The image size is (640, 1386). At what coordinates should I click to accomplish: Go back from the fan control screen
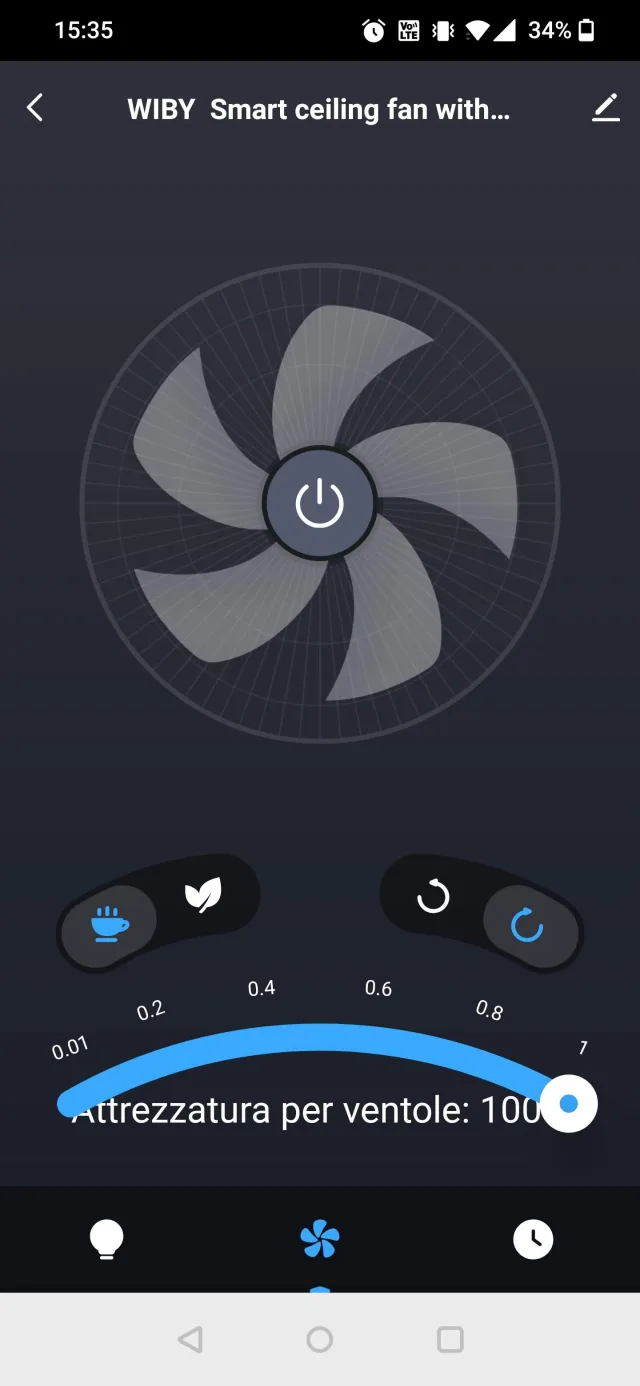point(35,108)
